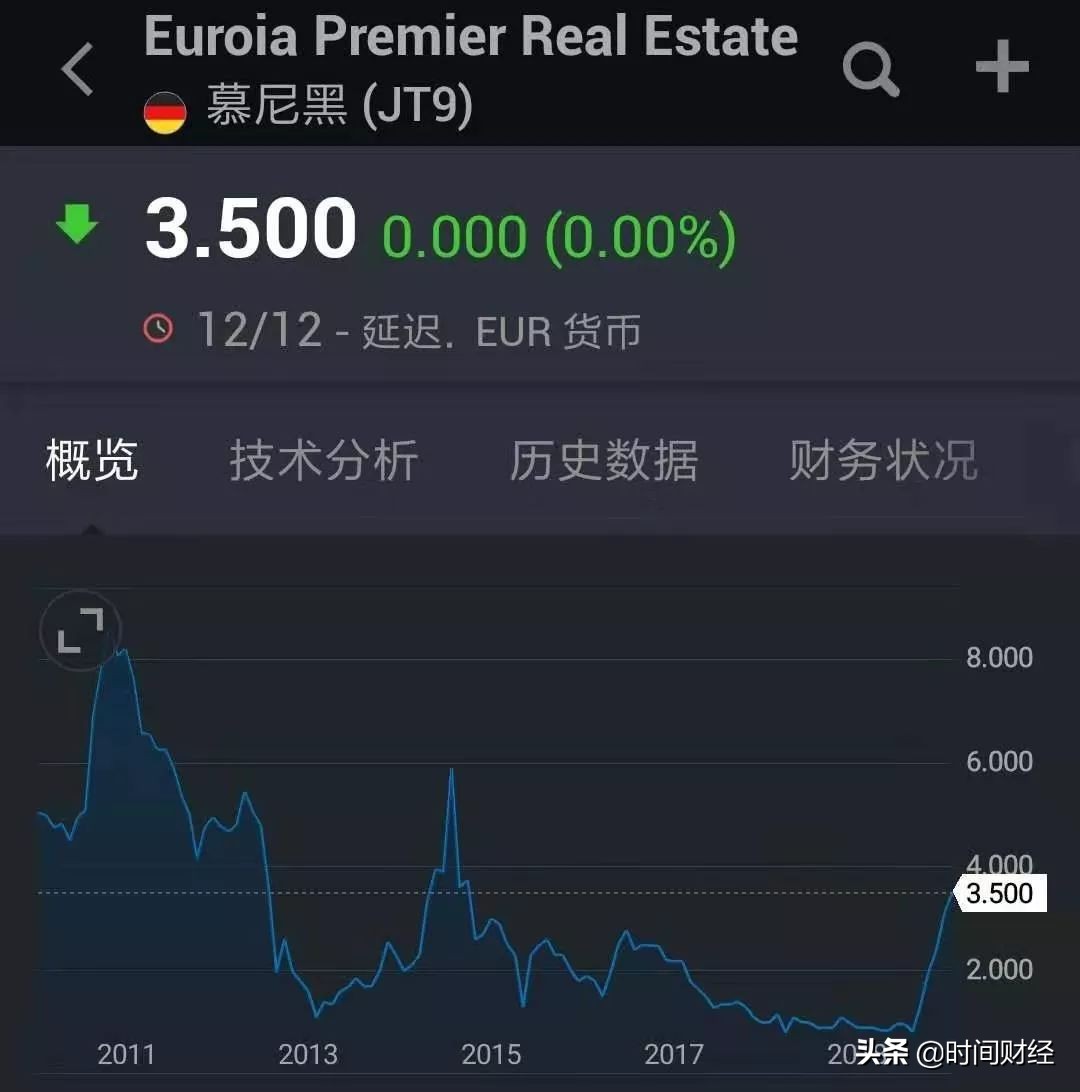Select the 3.500 price tag on the axis
1080x1092 pixels.
coord(1000,893)
